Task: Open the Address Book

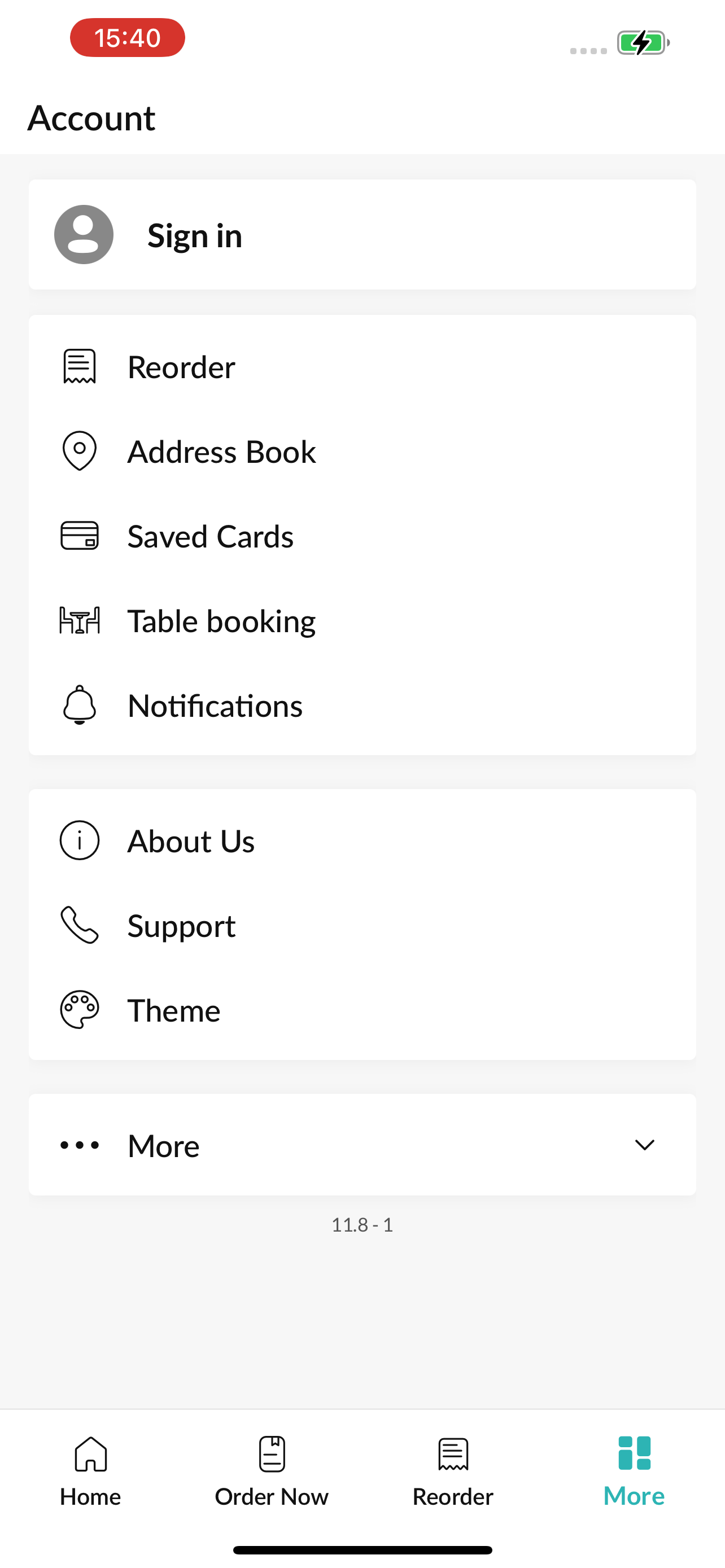Action: [x=362, y=452]
